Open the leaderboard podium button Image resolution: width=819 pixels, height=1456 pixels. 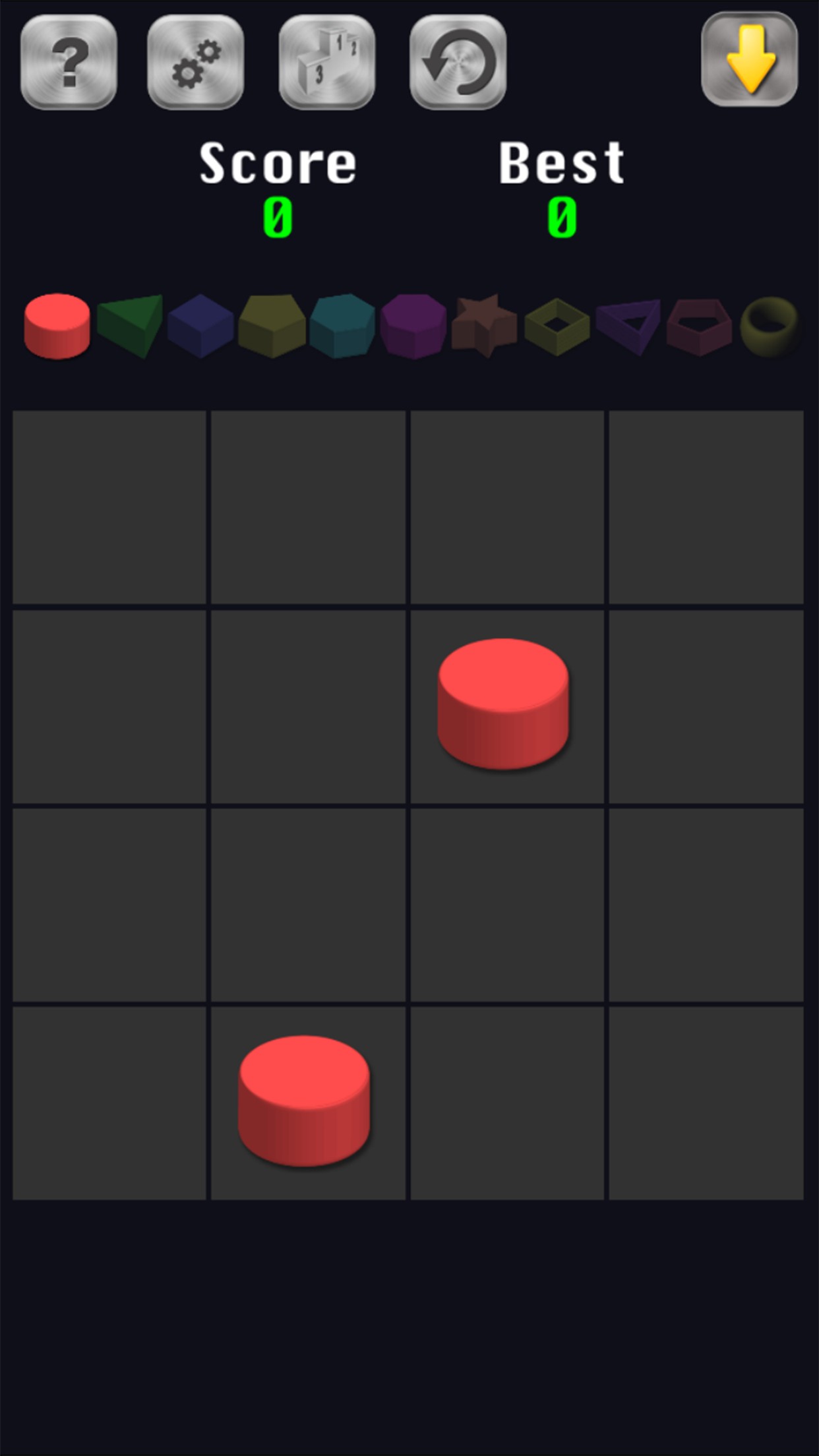327,62
